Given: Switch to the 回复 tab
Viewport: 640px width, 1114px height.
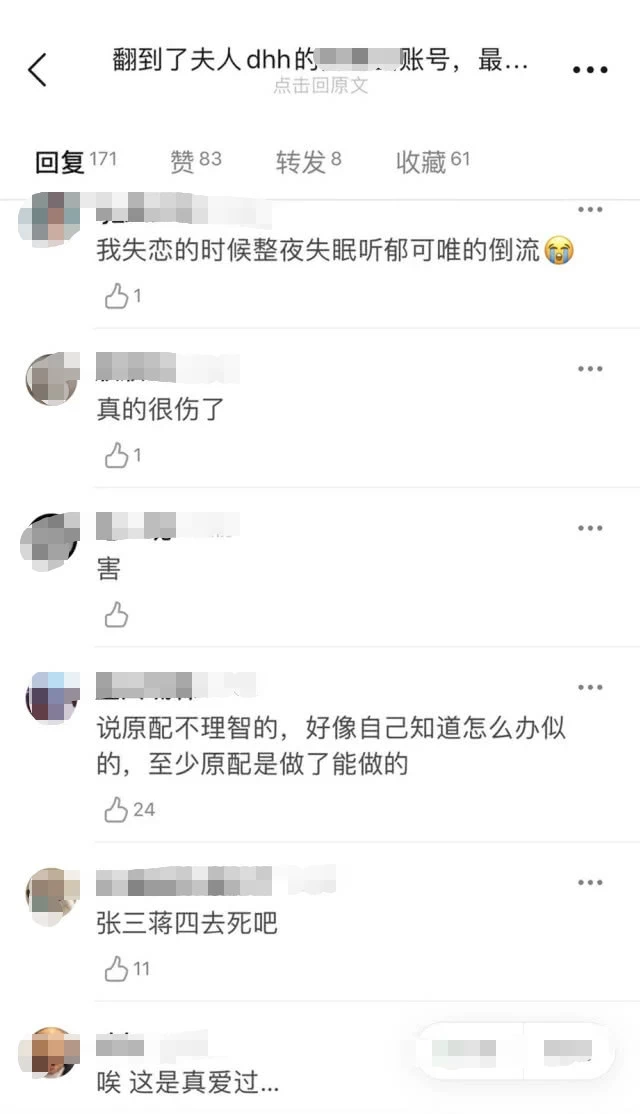Looking at the screenshot, I should point(60,162).
